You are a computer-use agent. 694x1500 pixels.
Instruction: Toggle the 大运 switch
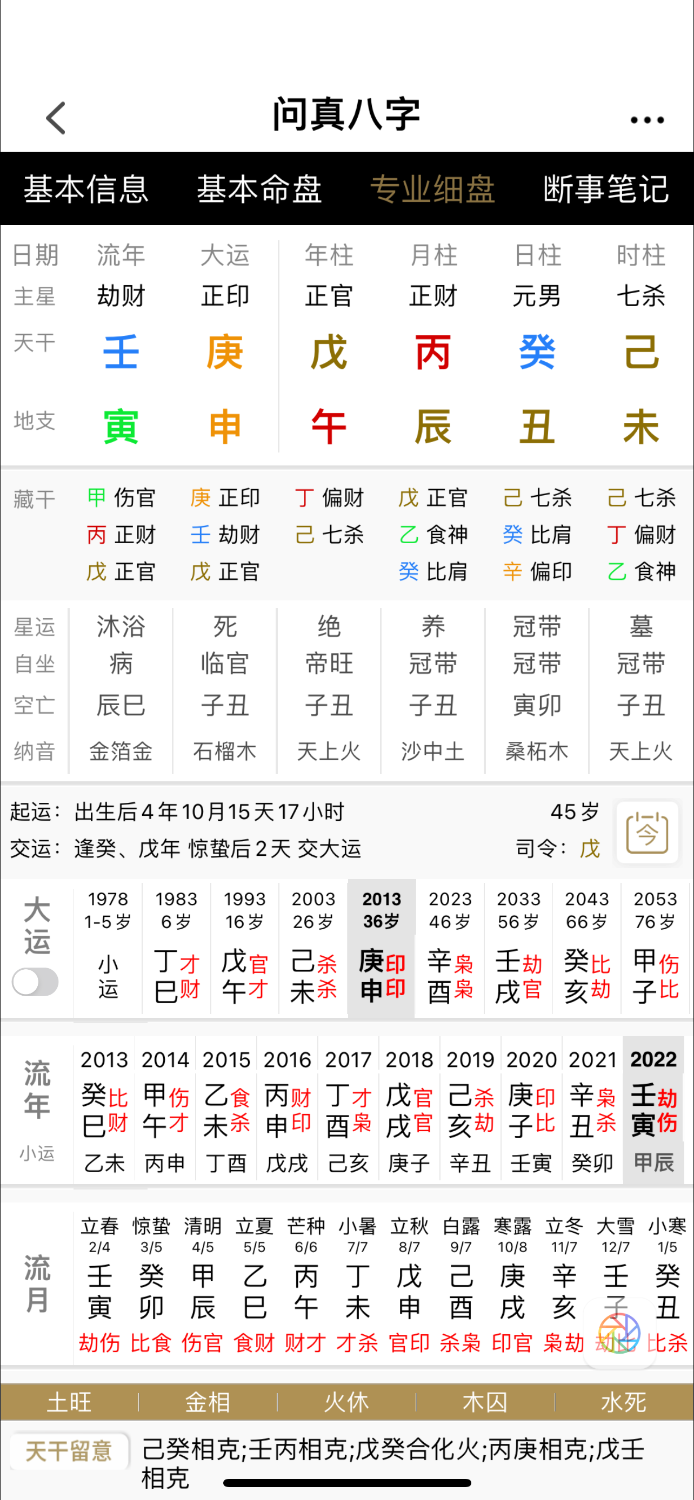pos(36,982)
